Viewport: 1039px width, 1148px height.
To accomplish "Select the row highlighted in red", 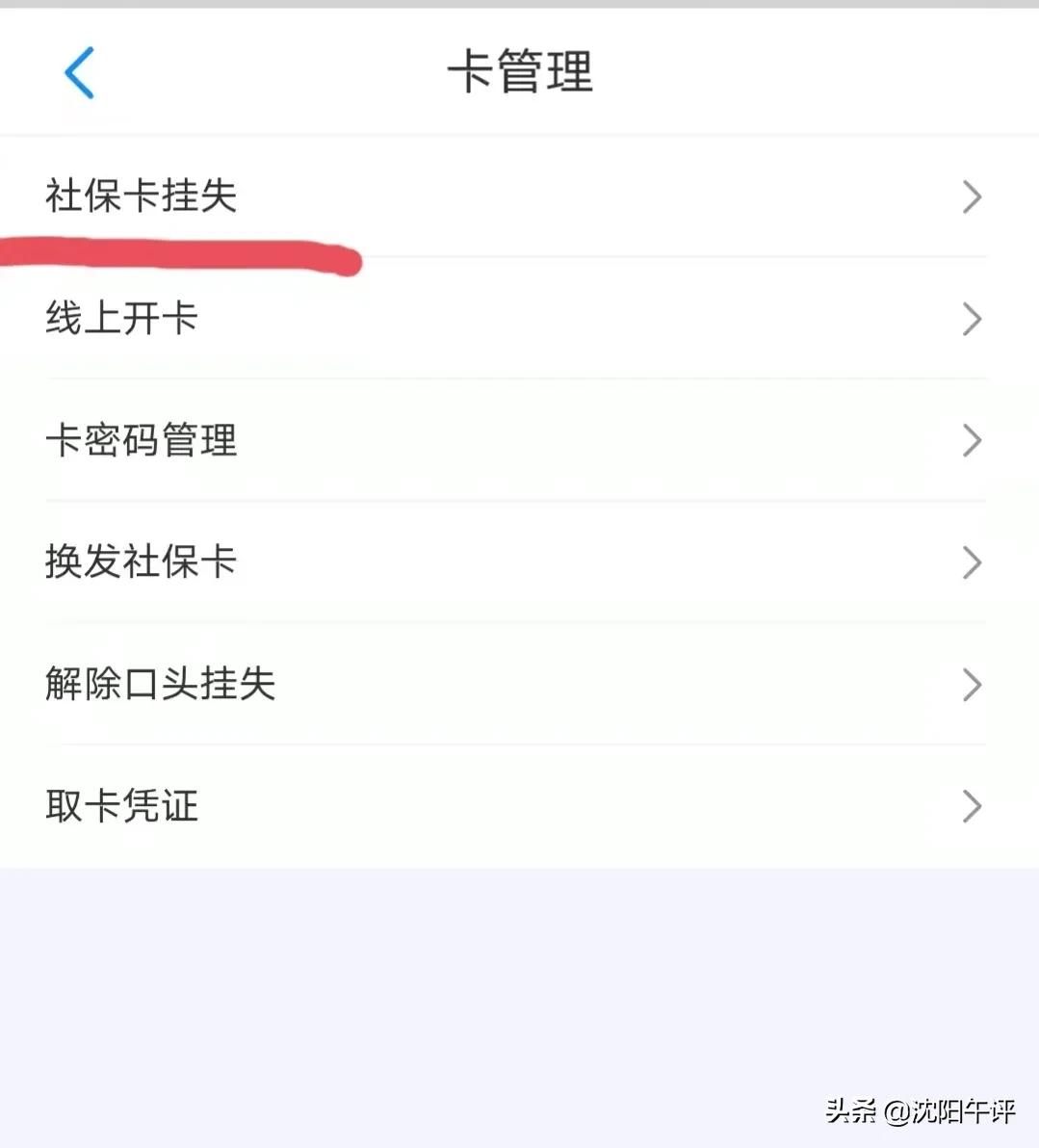I will 520,196.
